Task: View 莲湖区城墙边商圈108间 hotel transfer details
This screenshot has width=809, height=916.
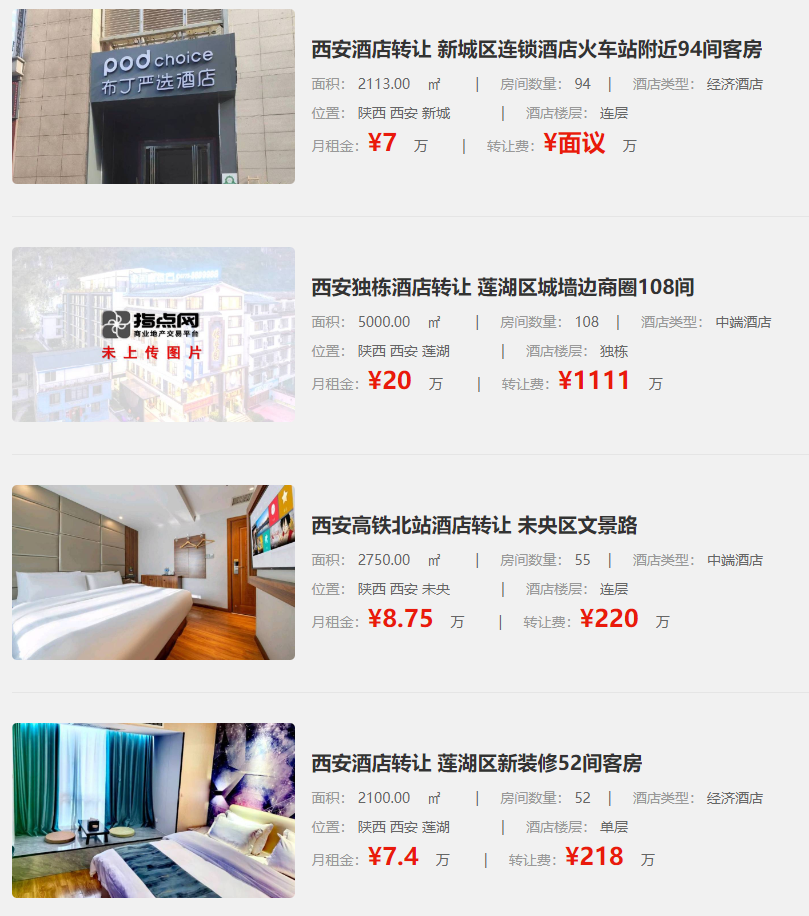Action: pyautogui.click(x=502, y=288)
